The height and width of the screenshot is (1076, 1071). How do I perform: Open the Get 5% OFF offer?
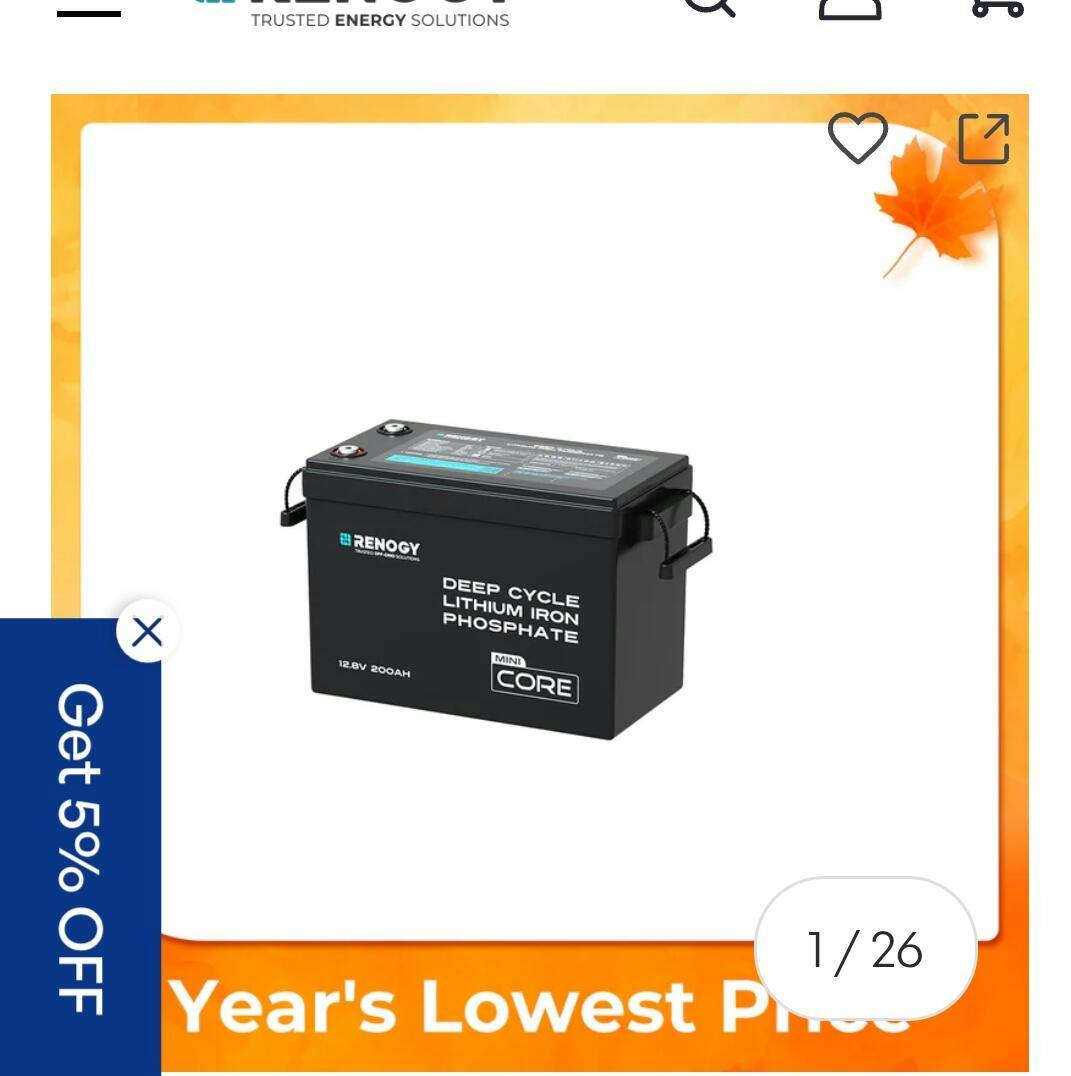tap(80, 848)
